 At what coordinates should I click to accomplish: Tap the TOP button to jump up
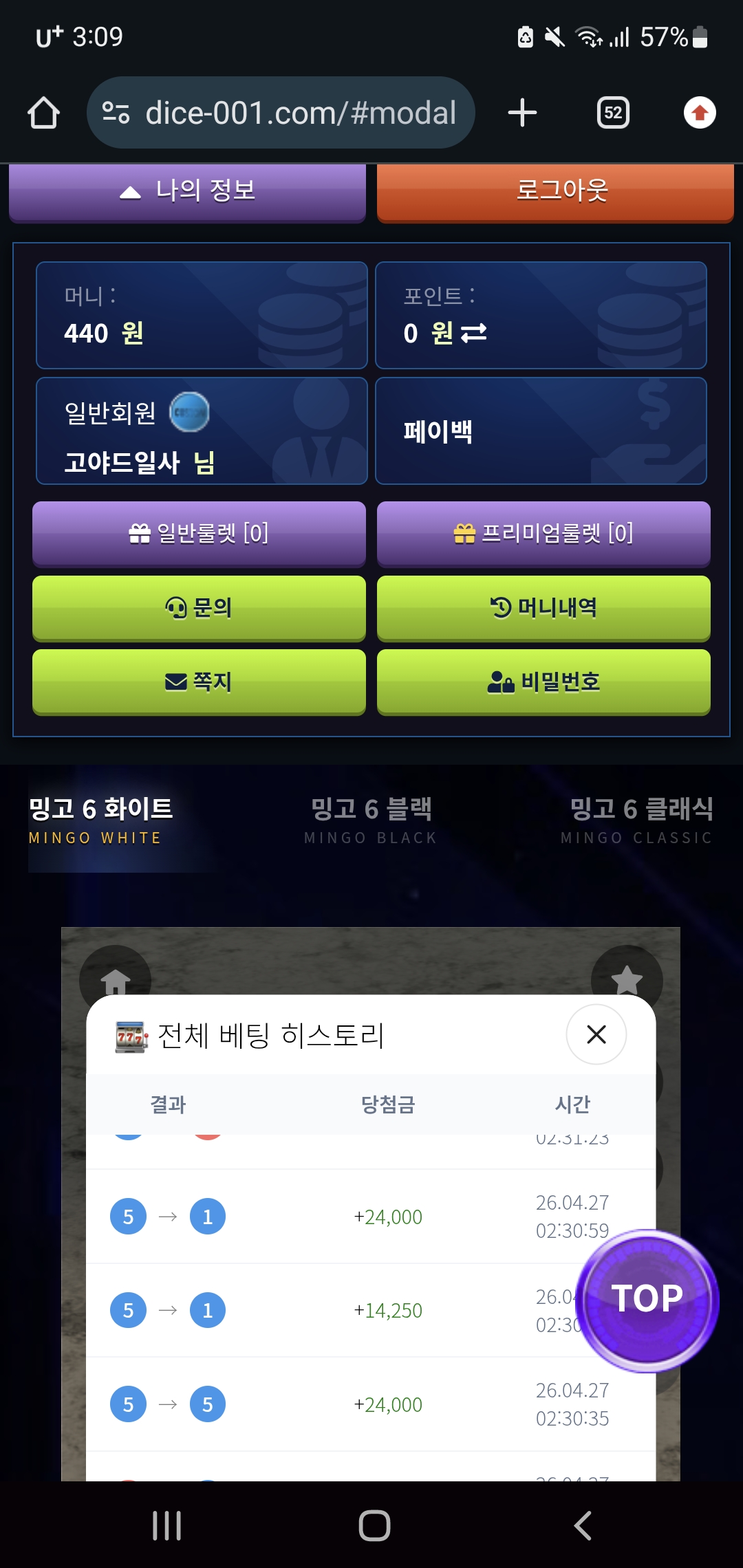[x=647, y=1300]
